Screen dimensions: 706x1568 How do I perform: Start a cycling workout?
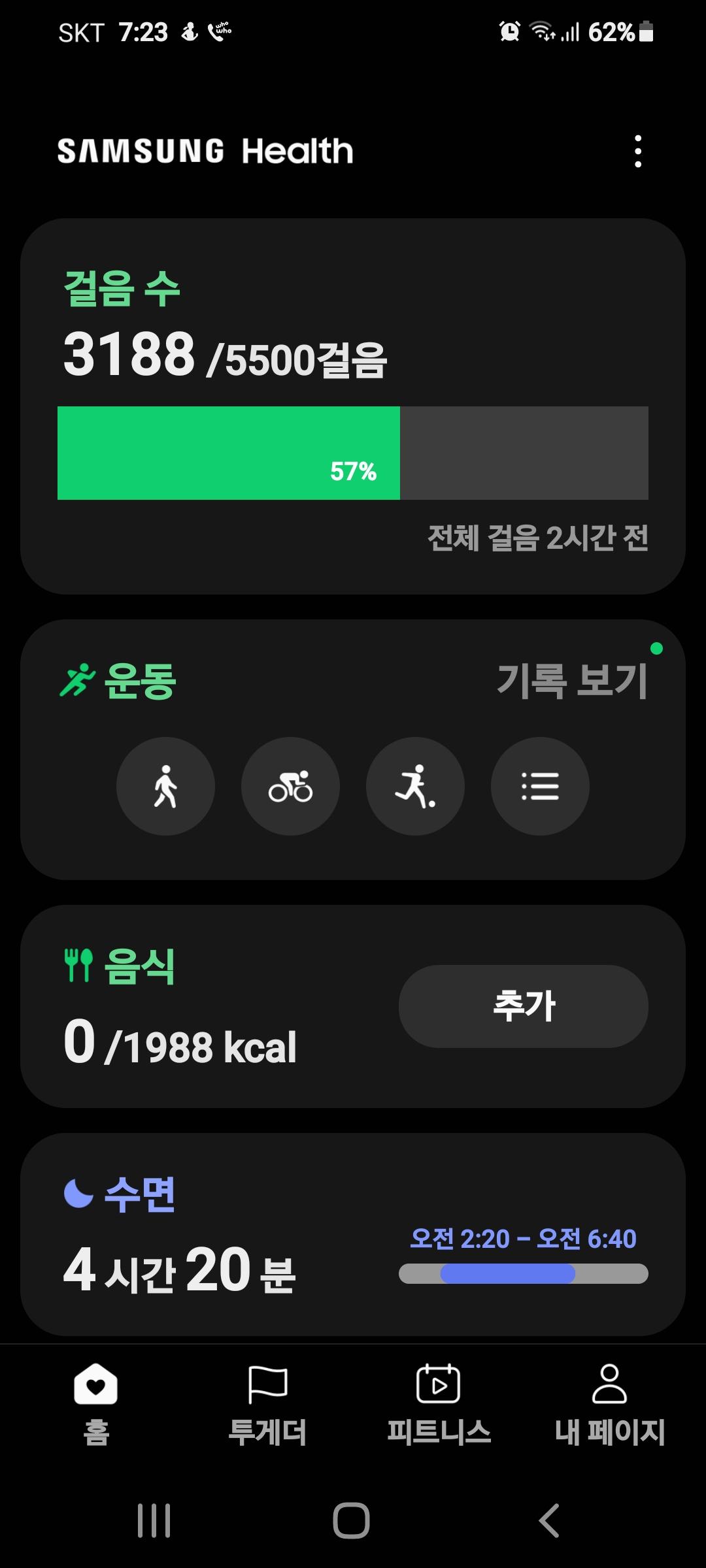[x=290, y=786]
